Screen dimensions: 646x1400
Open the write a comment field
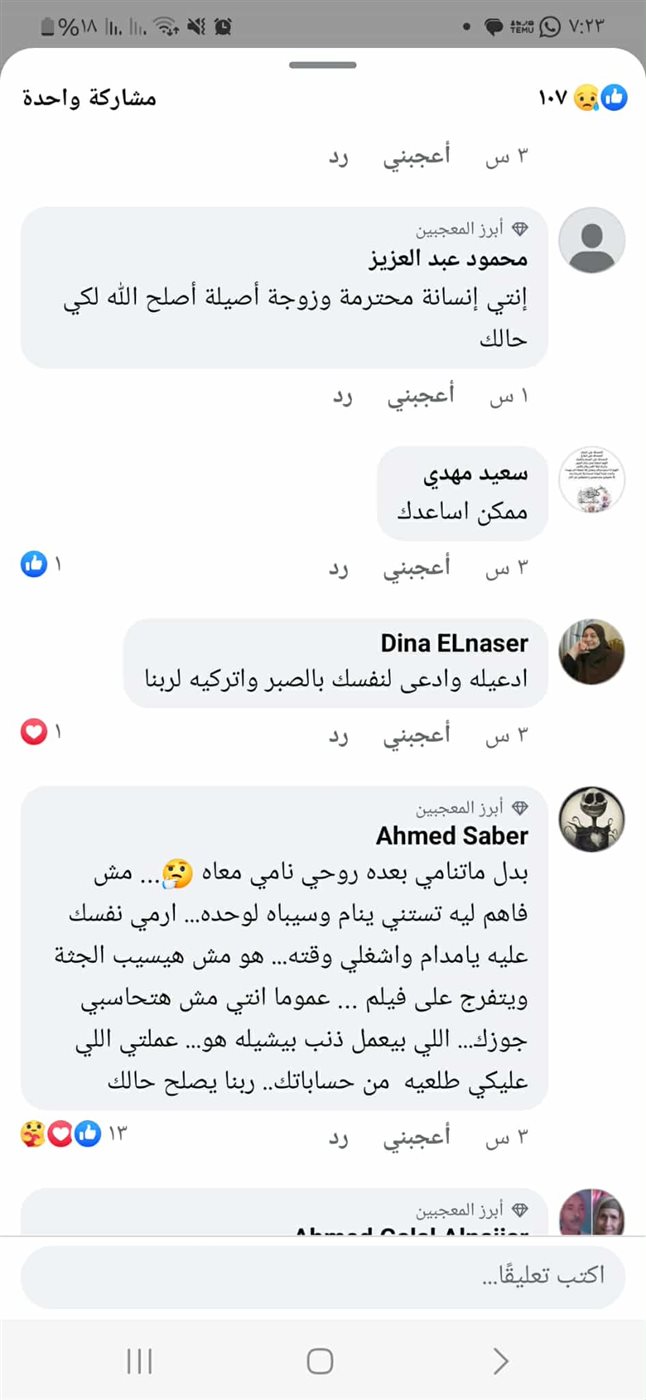(x=322, y=1277)
